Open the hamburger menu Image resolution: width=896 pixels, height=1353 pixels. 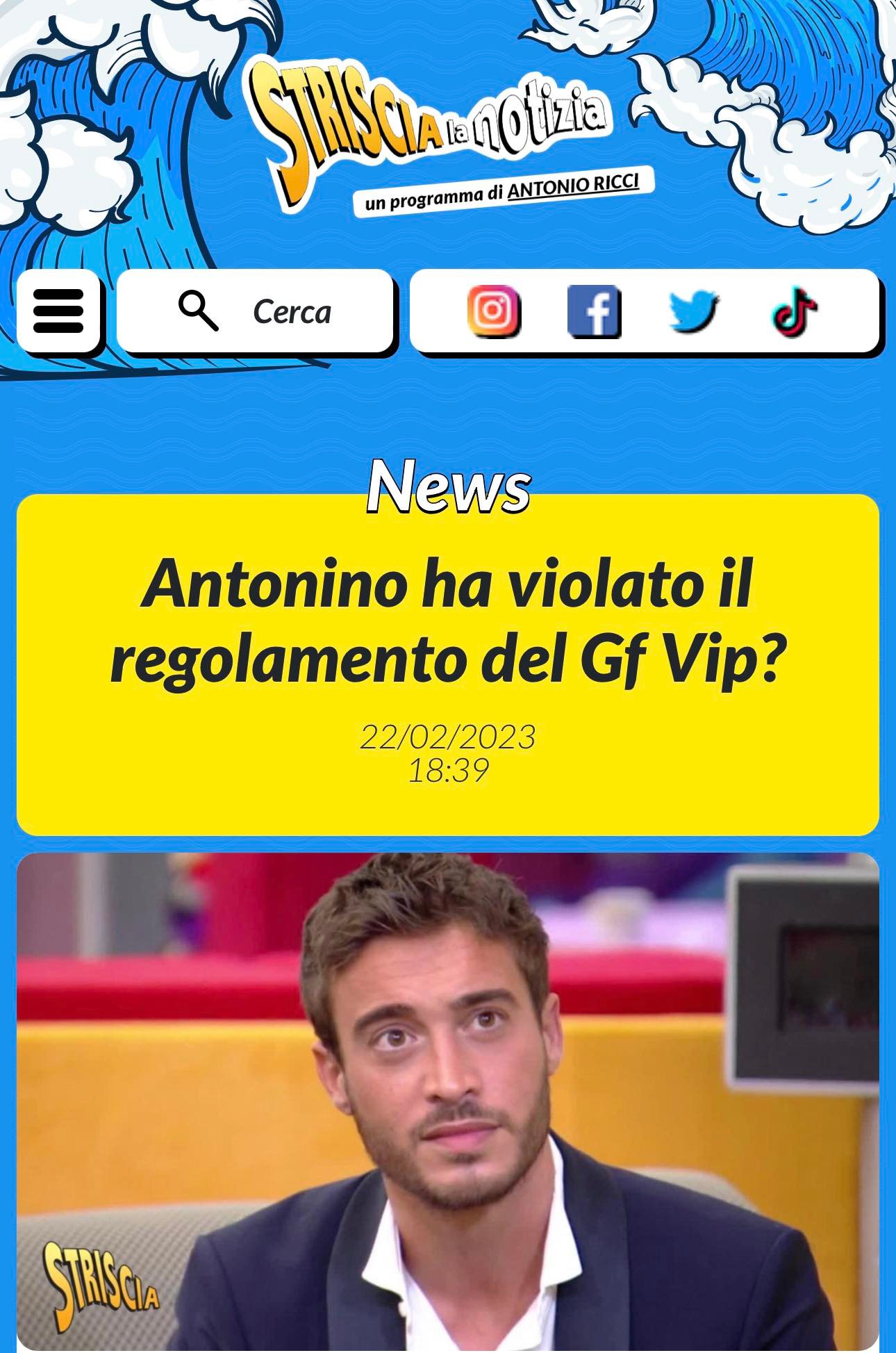coord(58,311)
